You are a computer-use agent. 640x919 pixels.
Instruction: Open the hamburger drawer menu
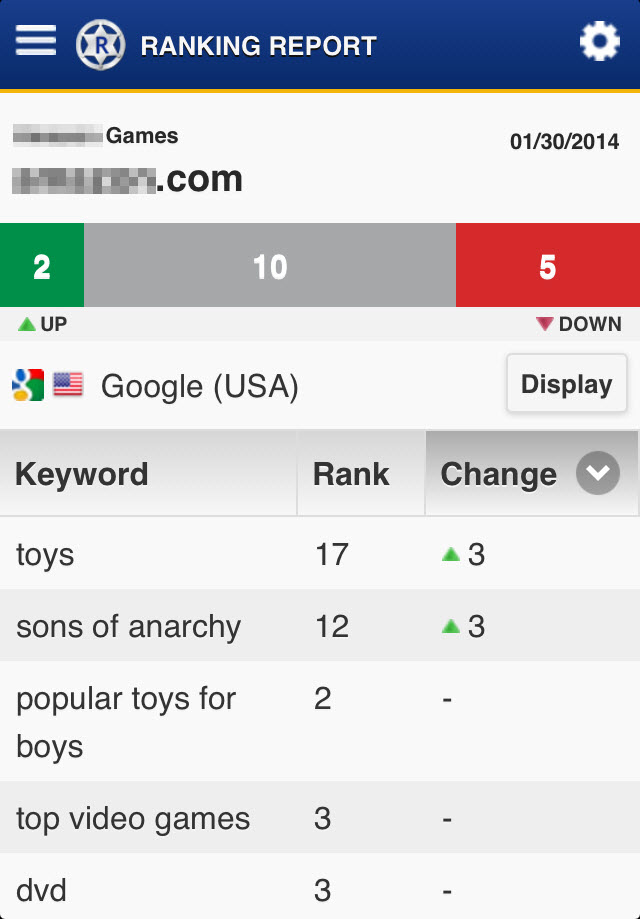click(x=36, y=42)
